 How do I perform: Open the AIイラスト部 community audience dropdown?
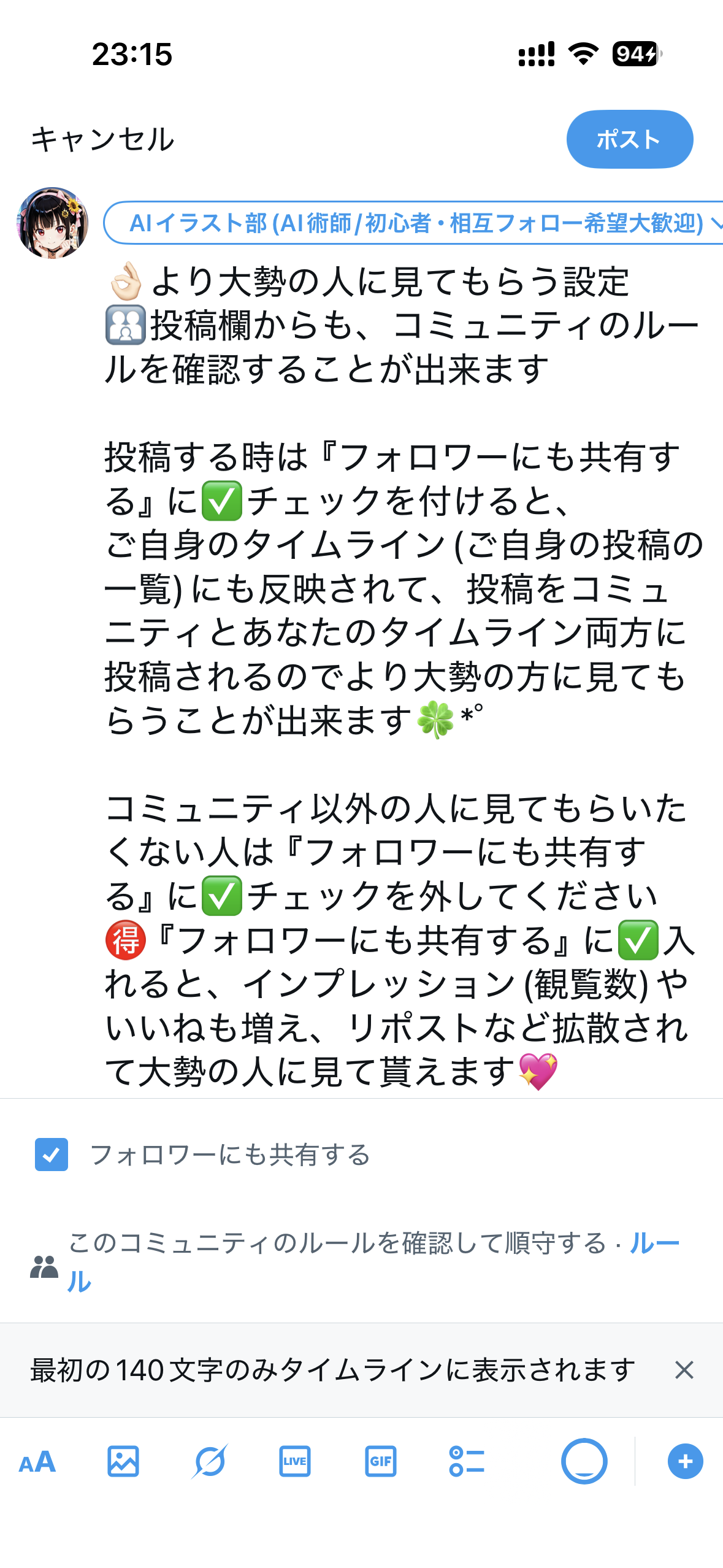click(x=417, y=223)
